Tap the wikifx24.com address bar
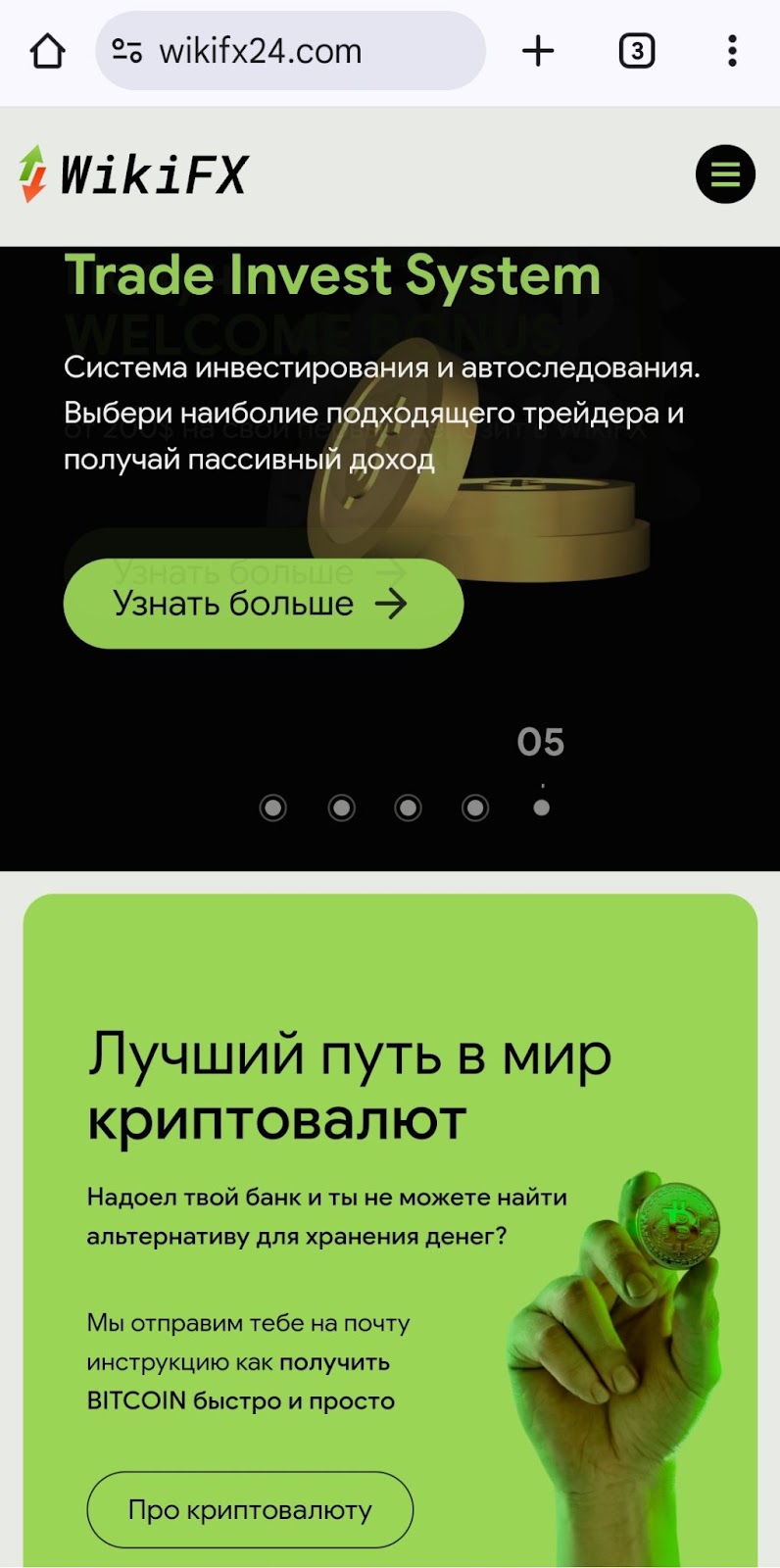This screenshot has width=780, height=1568. coord(290,51)
